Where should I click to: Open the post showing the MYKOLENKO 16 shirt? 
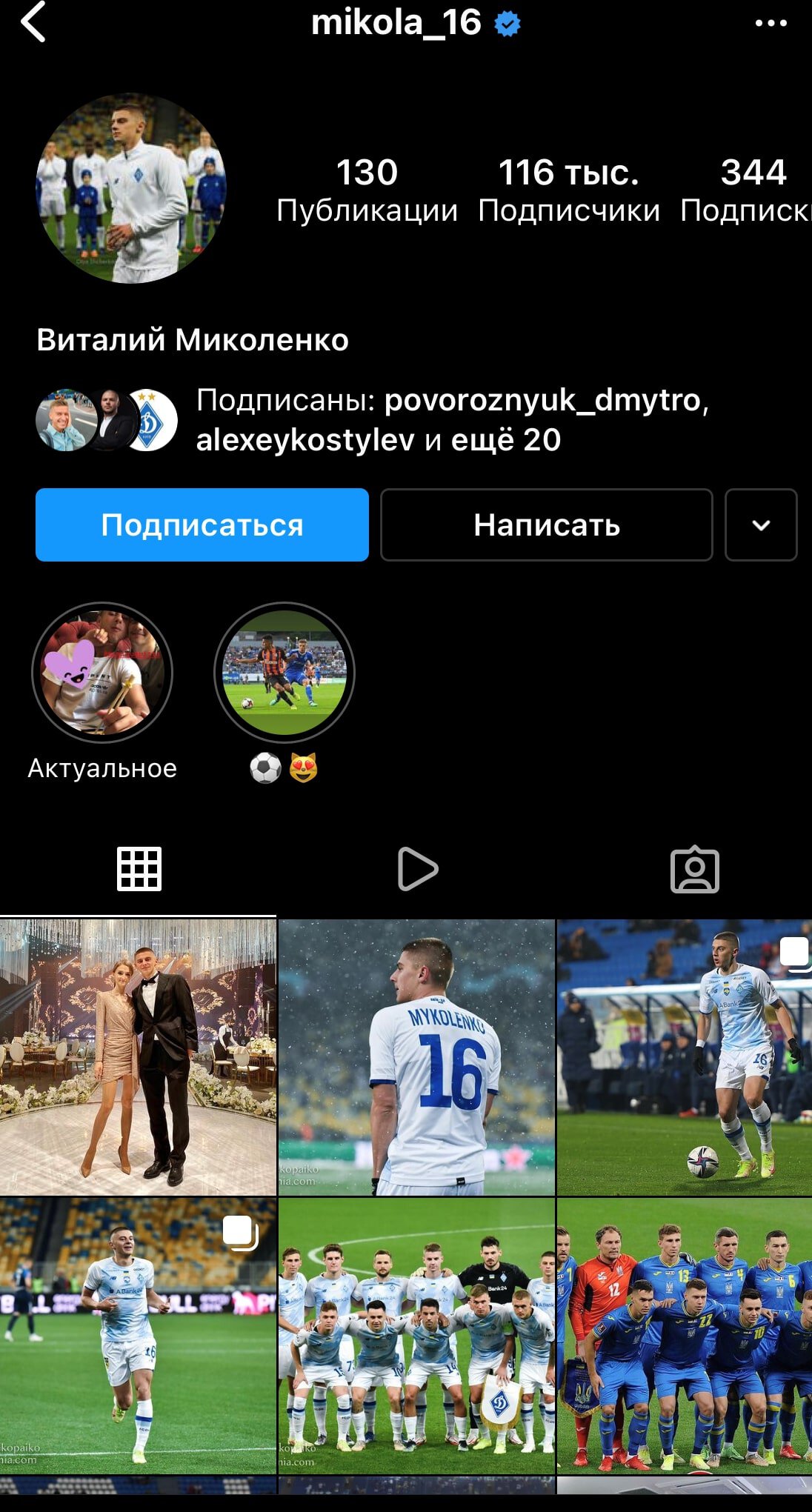[x=416, y=1056]
